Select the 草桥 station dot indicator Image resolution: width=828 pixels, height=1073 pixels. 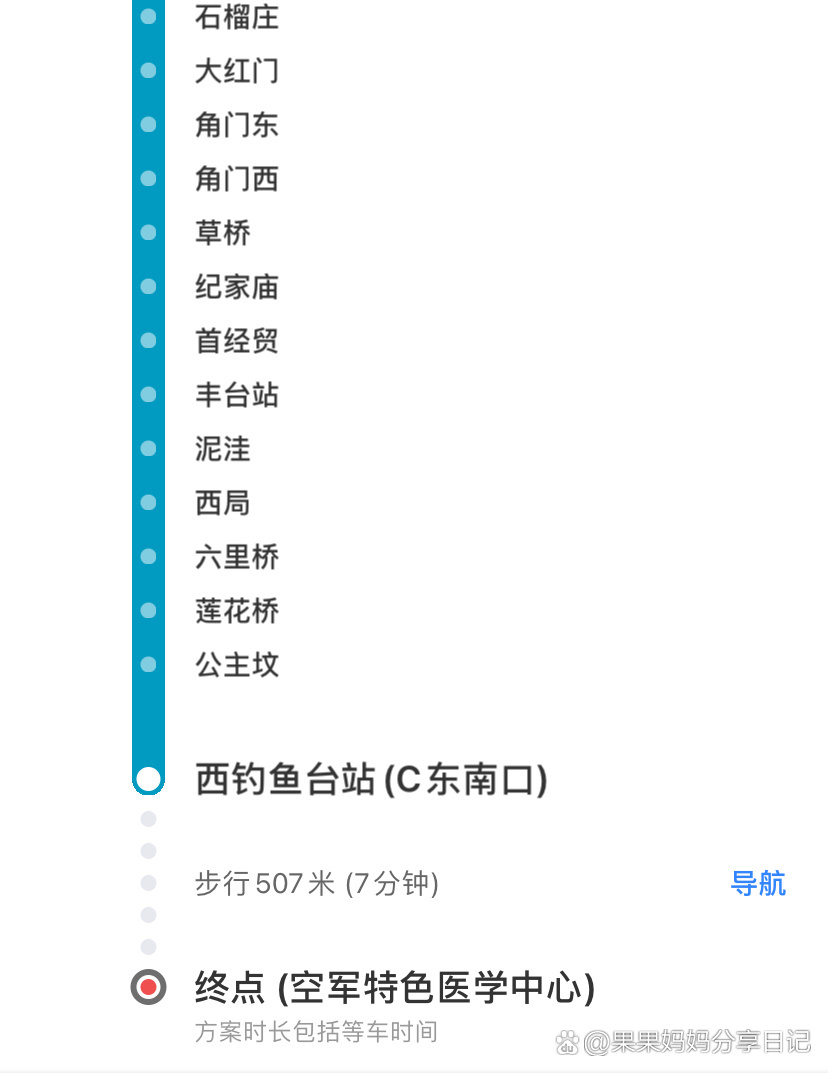tap(148, 232)
